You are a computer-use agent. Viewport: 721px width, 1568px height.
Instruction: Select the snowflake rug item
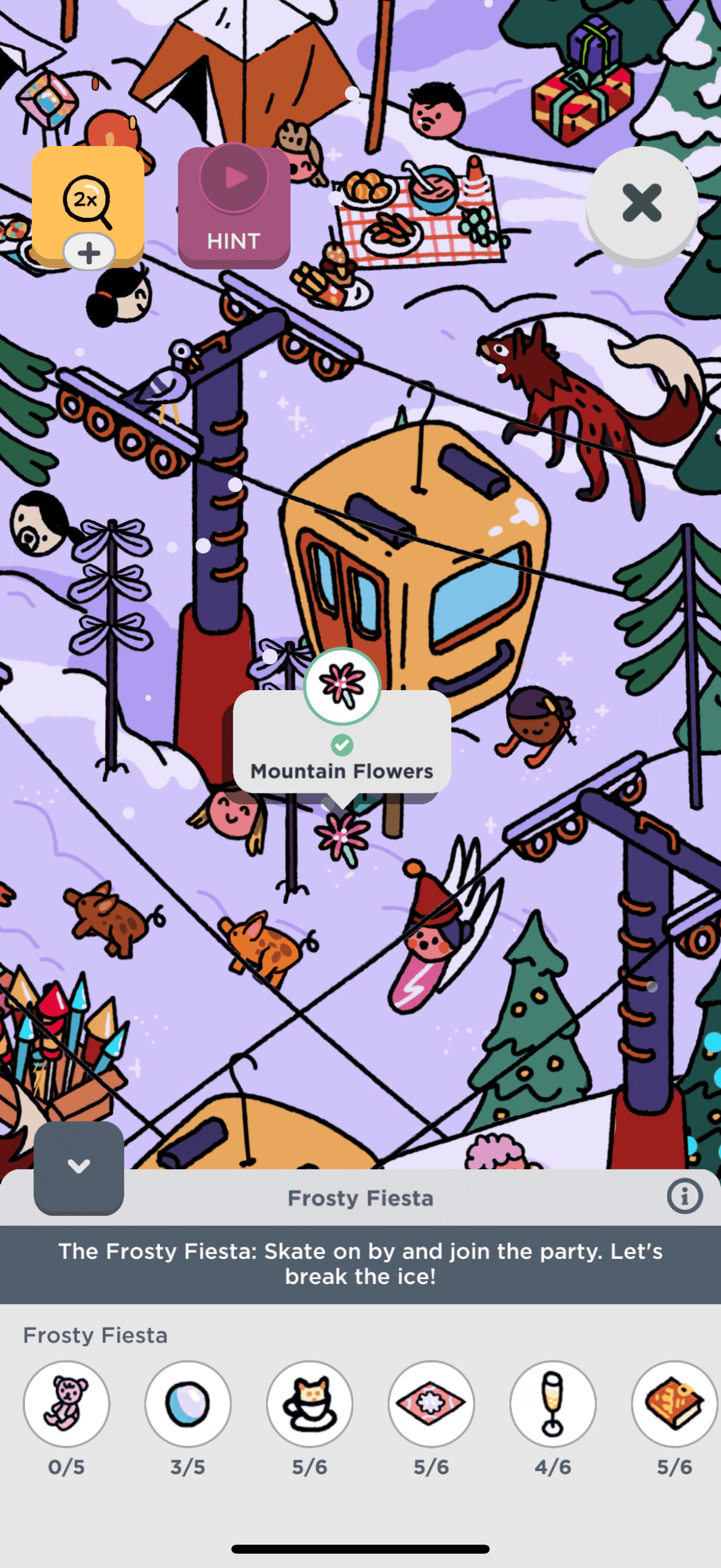432,1404
